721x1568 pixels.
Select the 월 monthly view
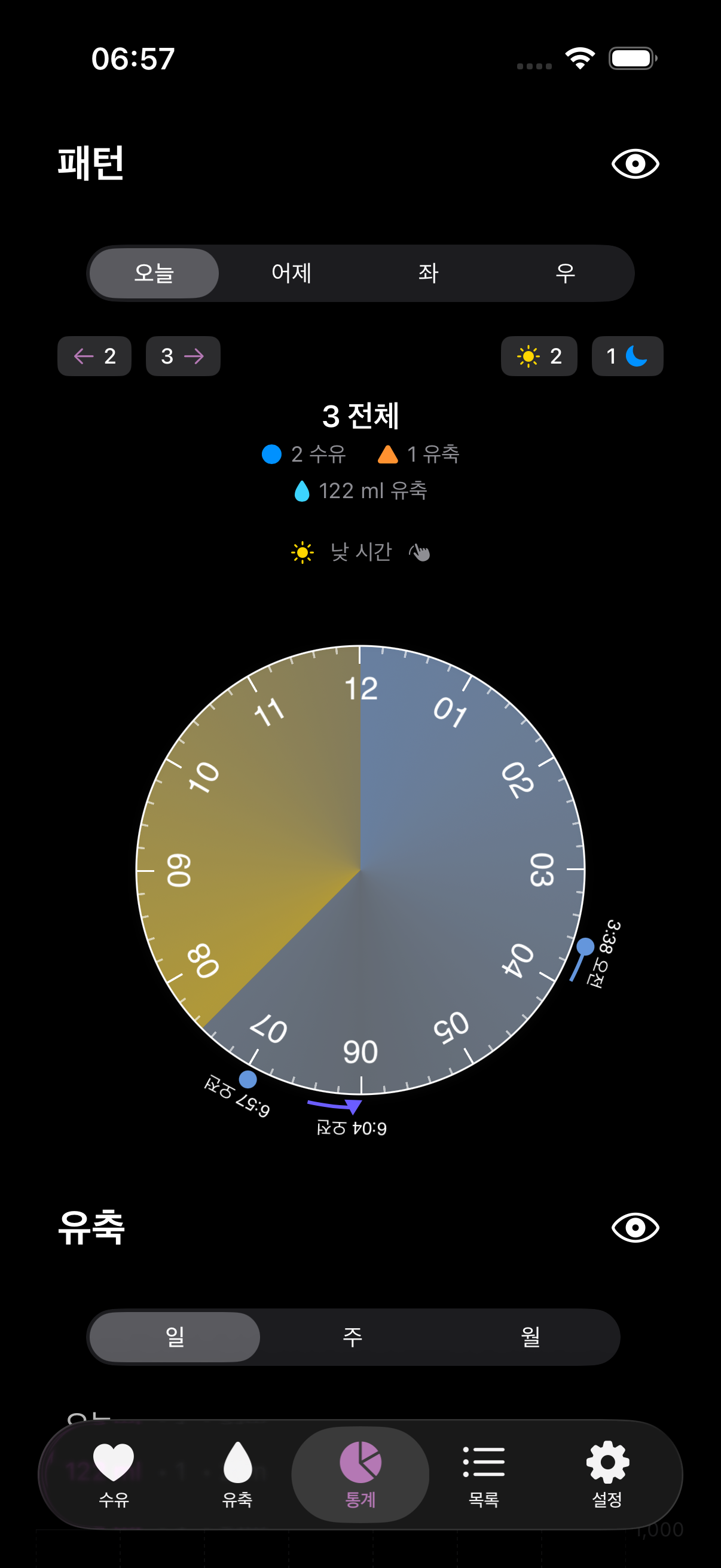coord(531,1337)
